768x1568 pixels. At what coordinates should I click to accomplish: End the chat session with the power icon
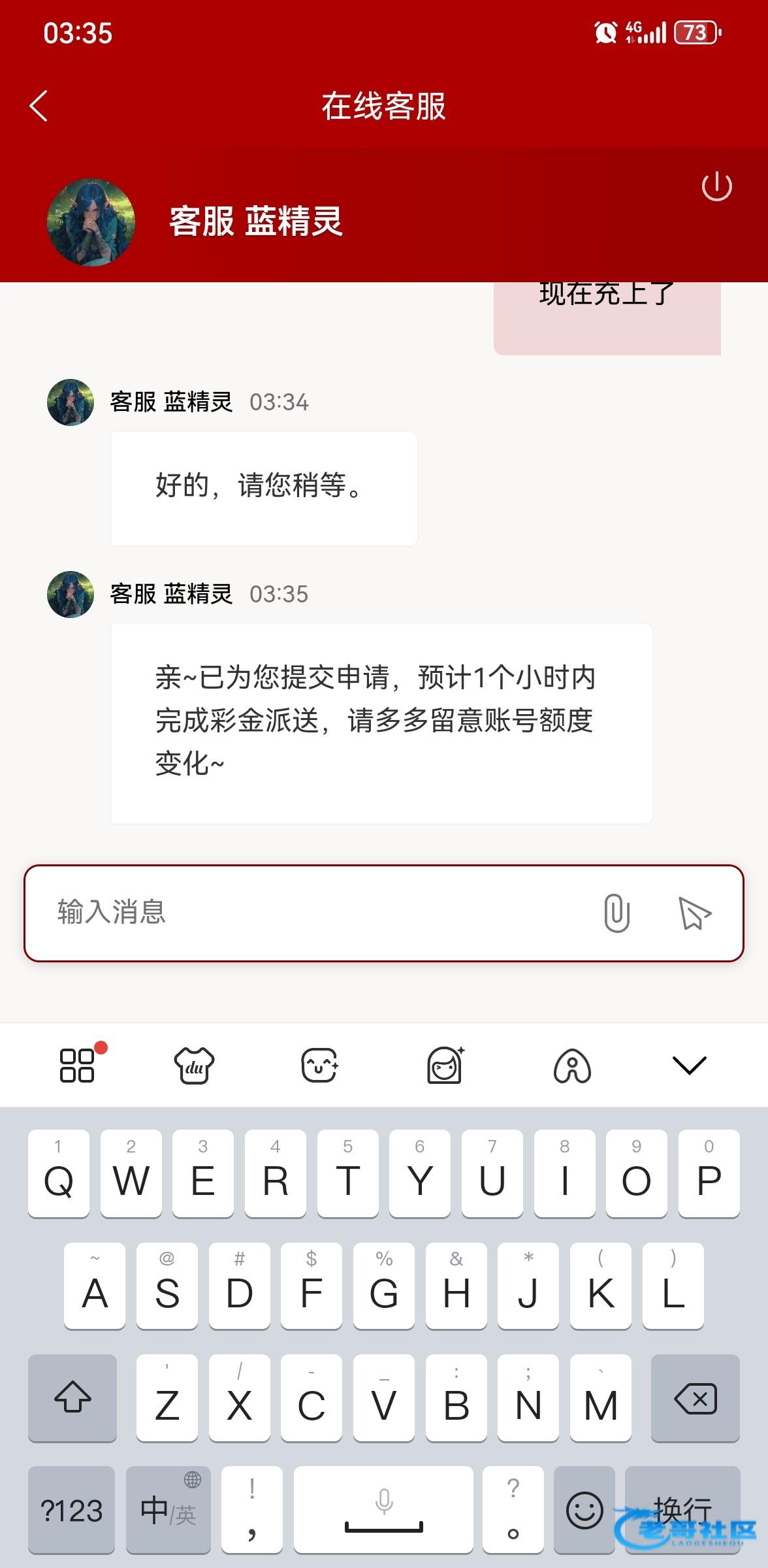[x=716, y=187]
